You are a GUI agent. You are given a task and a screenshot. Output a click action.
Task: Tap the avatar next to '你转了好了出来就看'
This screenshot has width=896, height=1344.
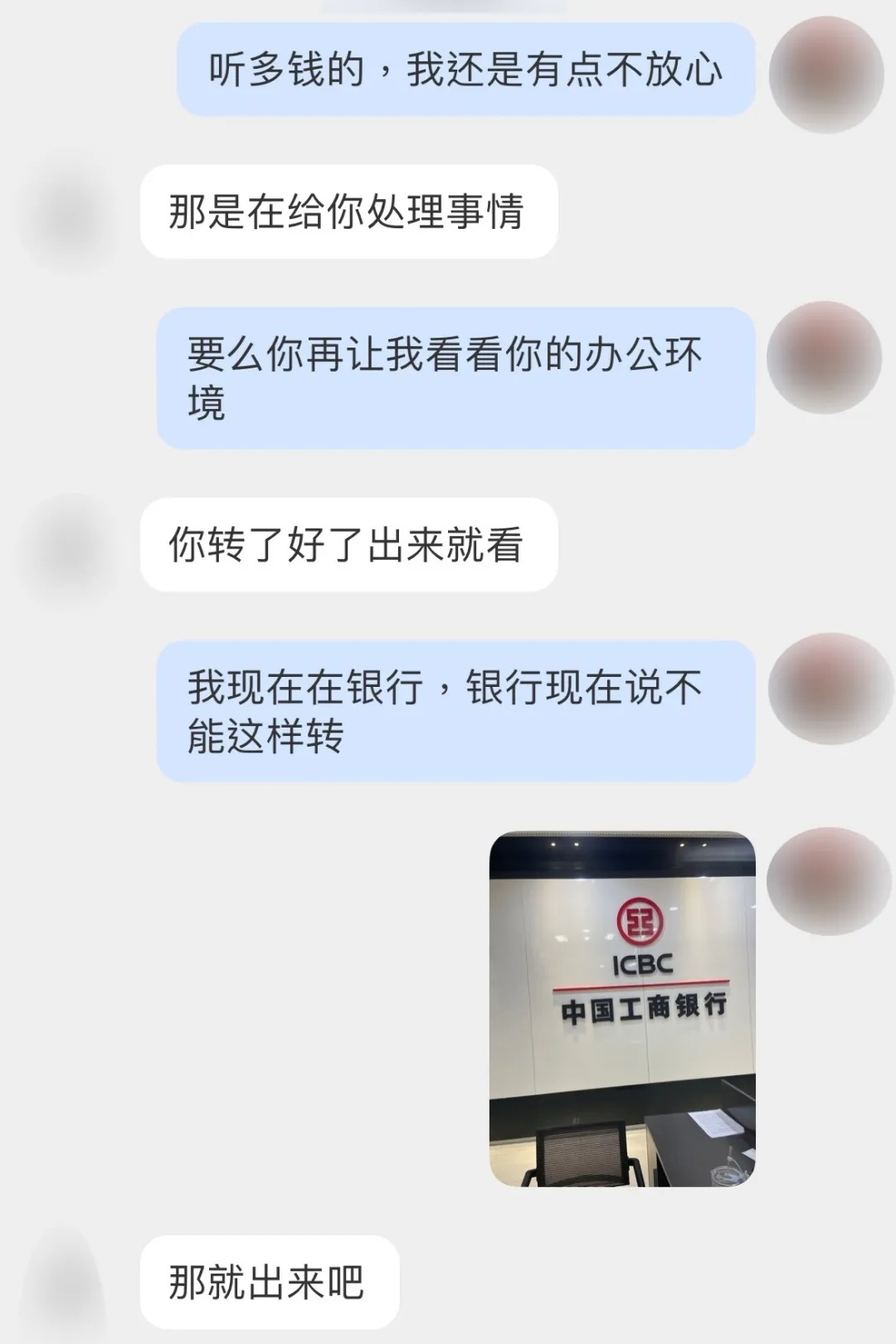click(66, 543)
